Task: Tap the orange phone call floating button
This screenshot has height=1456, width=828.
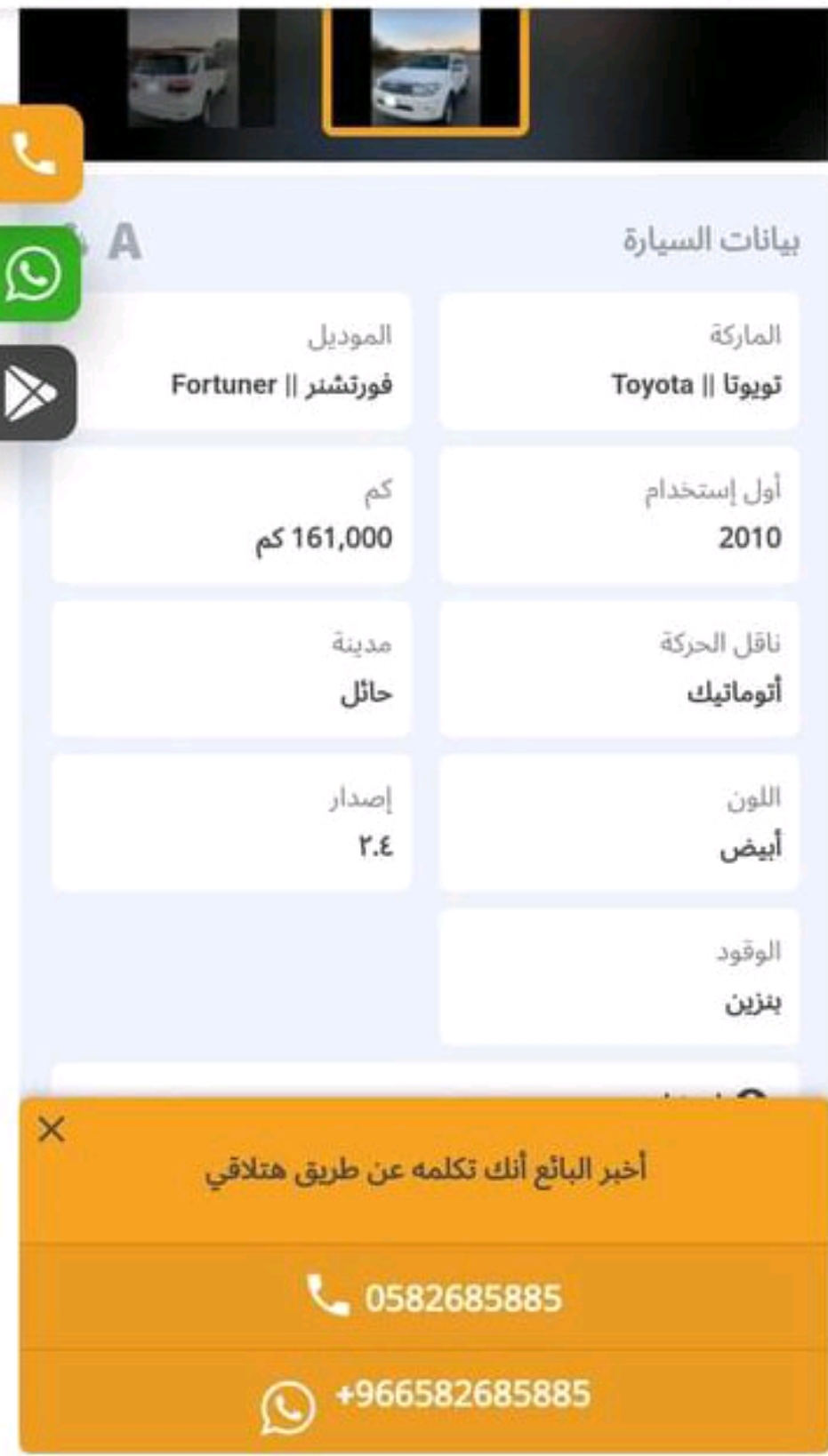Action: pyautogui.click(x=39, y=153)
